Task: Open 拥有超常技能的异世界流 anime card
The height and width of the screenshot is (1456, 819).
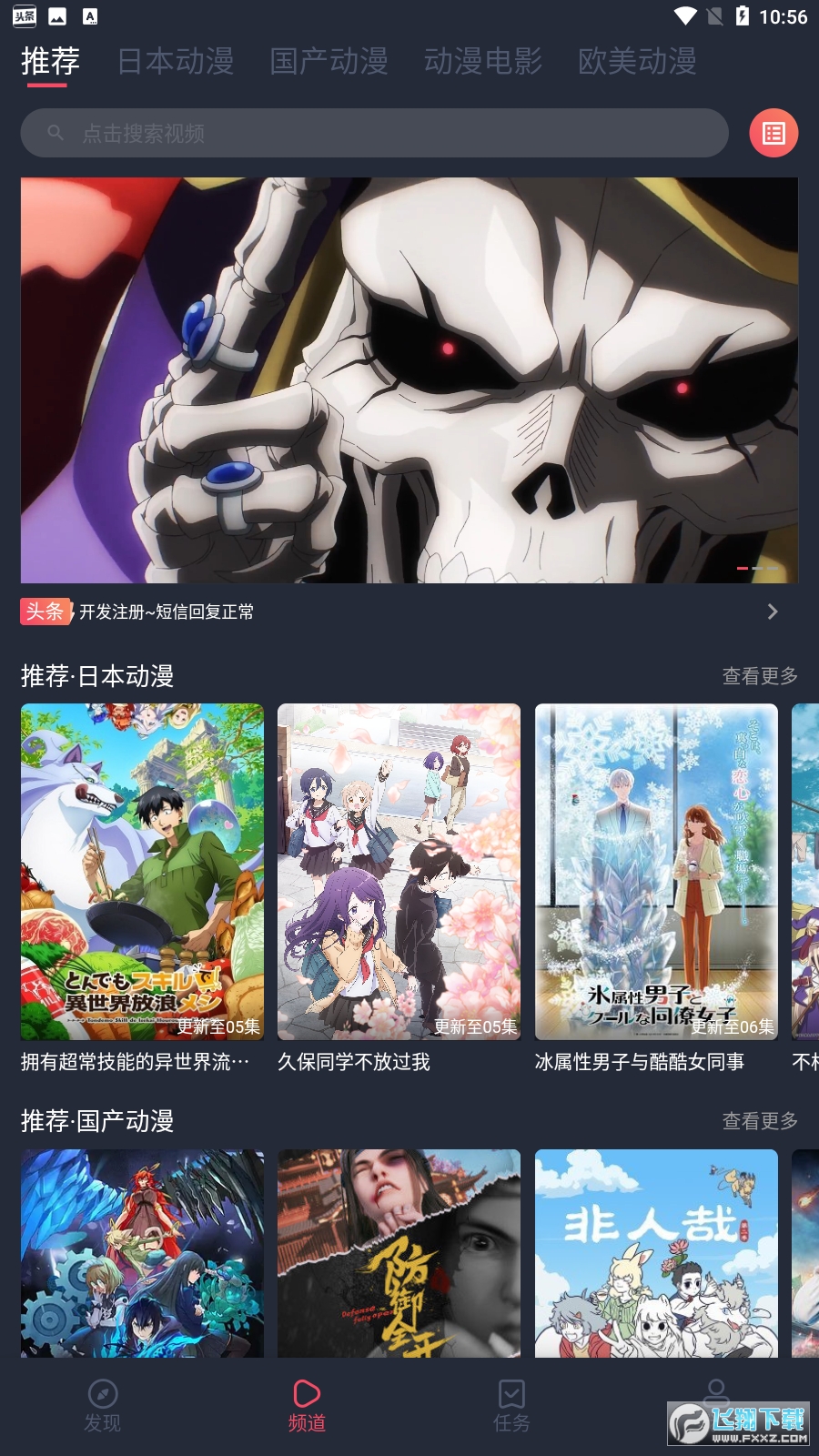Action: (142, 872)
